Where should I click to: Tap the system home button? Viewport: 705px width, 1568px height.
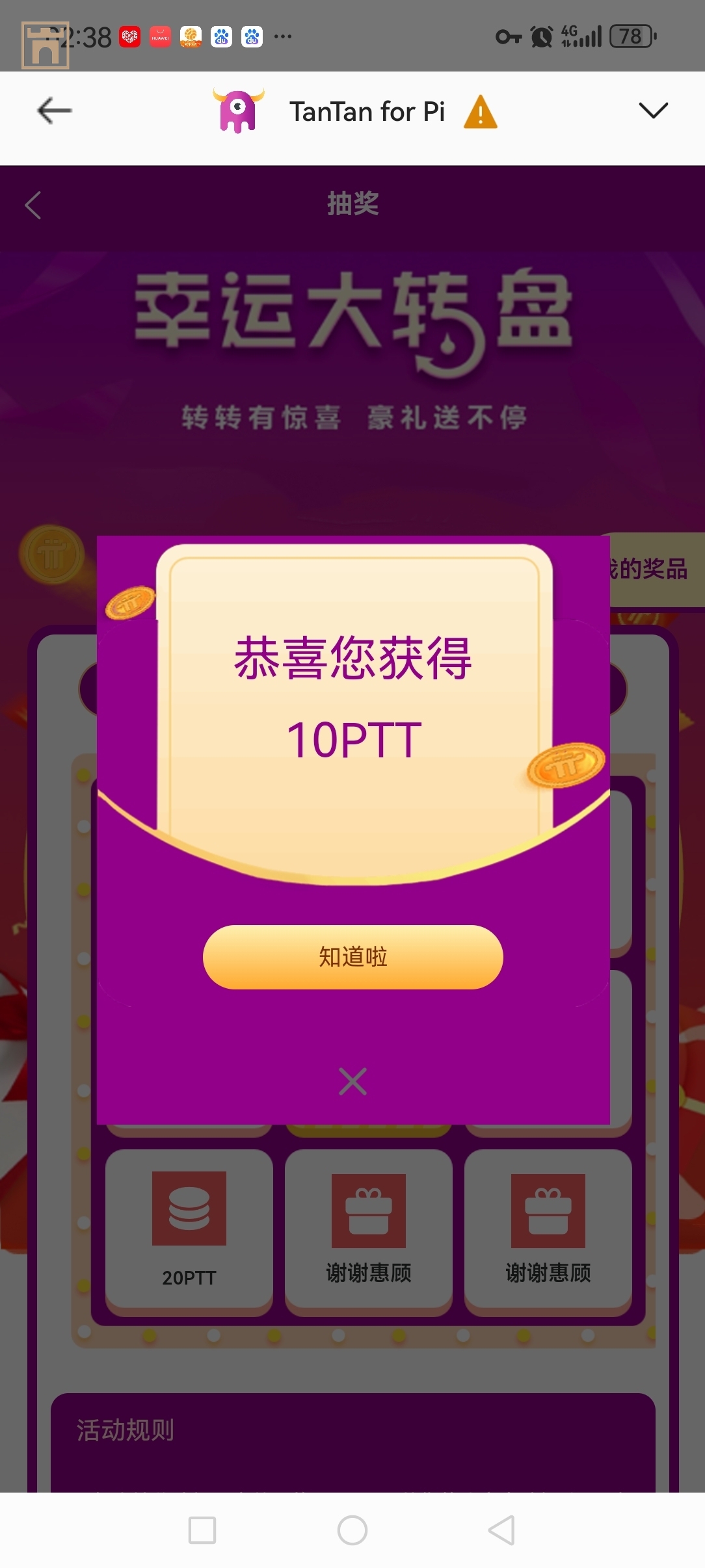tap(352, 1530)
